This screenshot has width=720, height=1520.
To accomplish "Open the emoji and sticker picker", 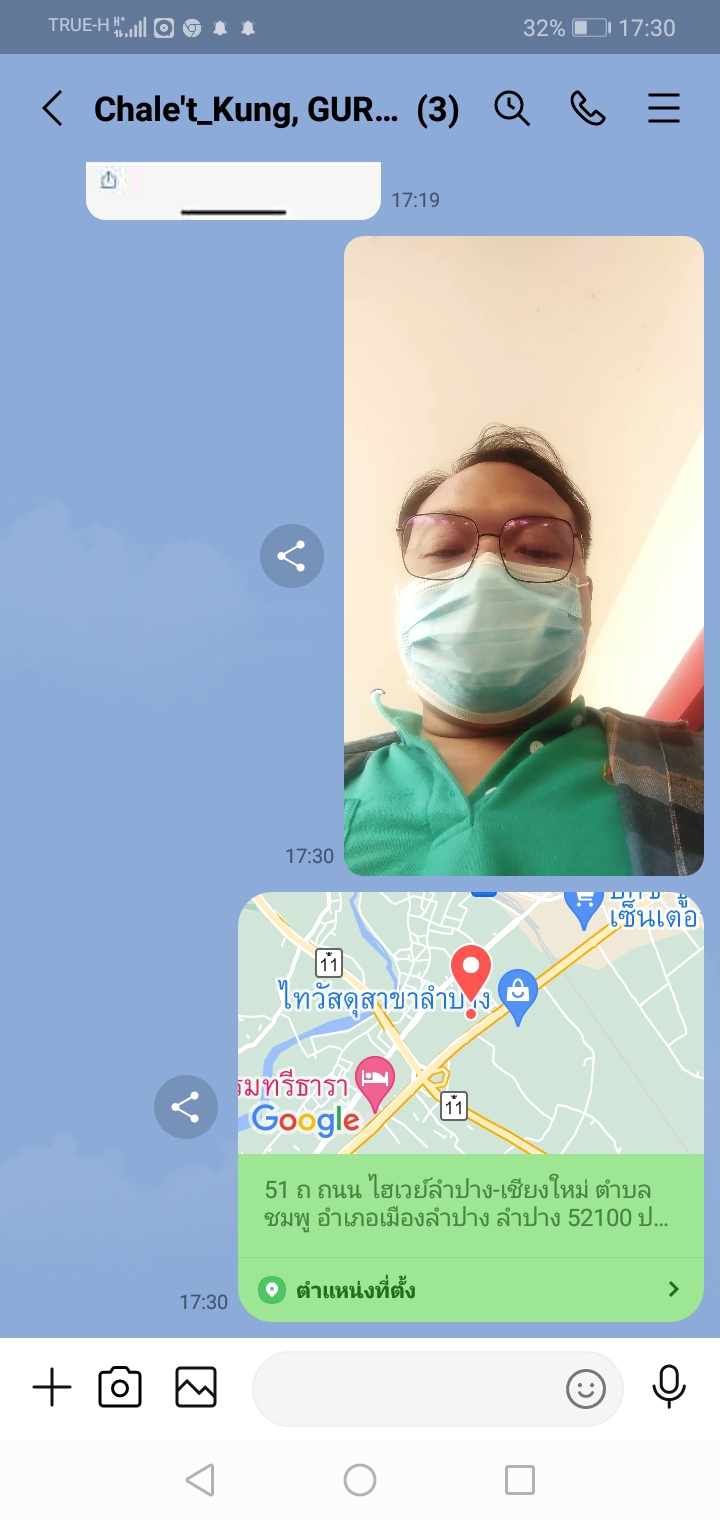I will (x=586, y=1388).
